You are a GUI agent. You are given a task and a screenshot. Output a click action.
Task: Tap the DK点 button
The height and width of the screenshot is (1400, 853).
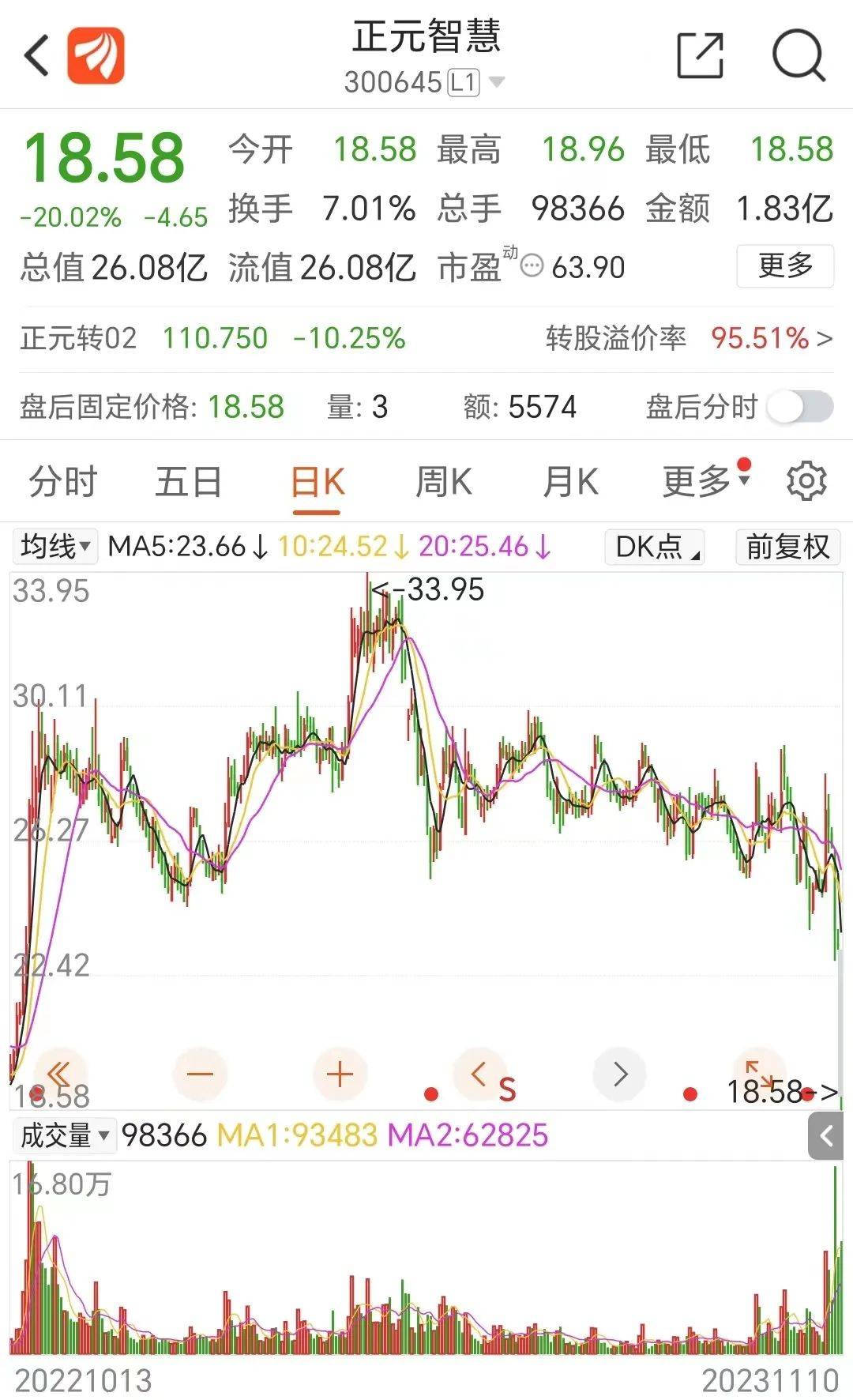point(654,547)
